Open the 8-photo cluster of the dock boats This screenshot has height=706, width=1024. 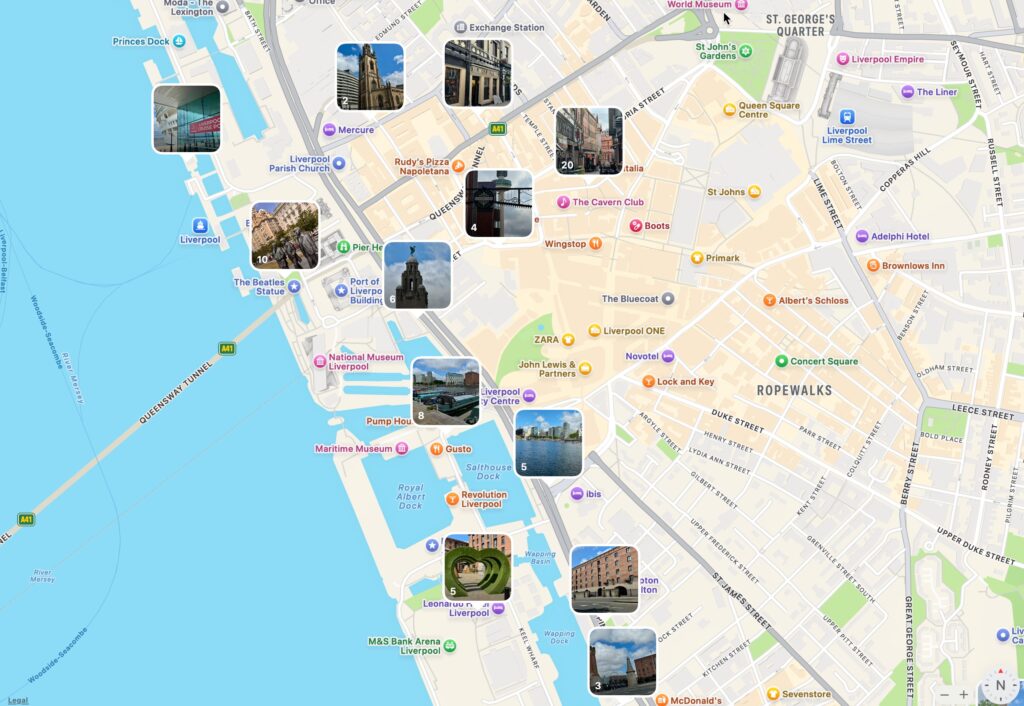446,392
